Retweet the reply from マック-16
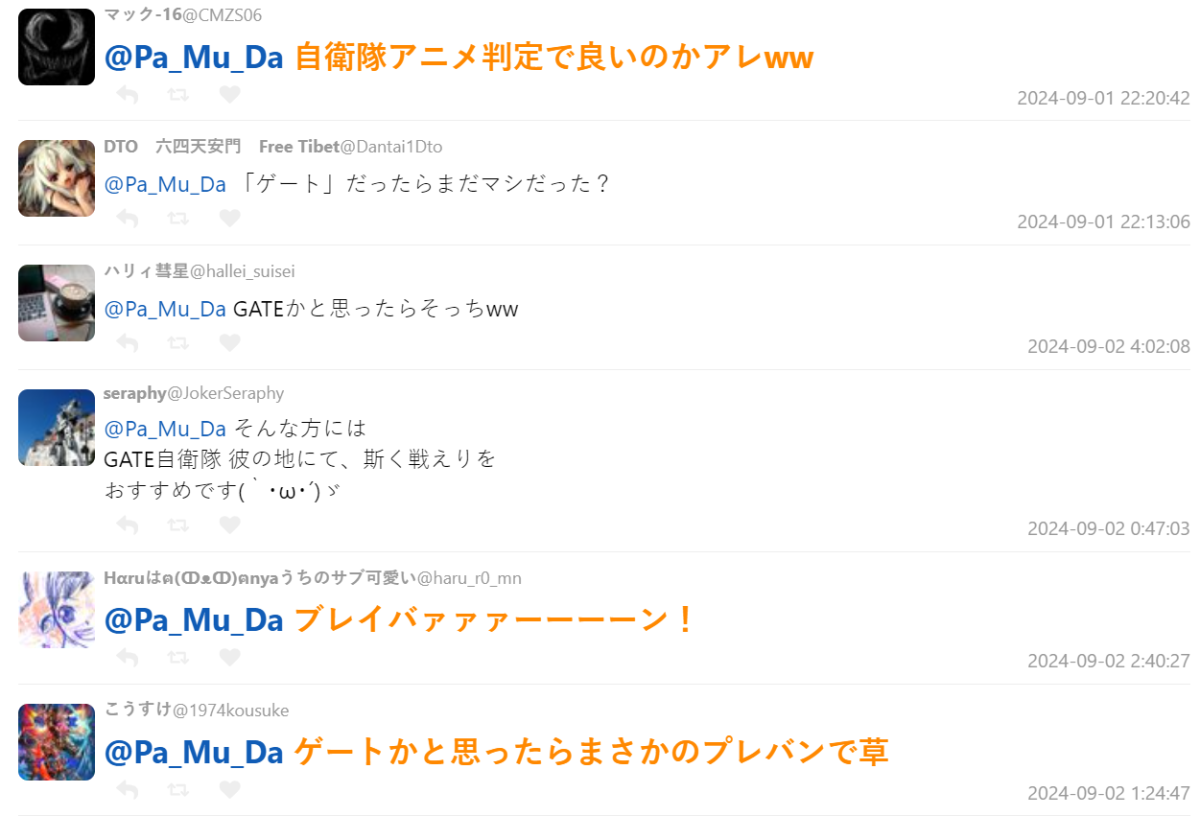Screen dimensions: 1200x816 (178, 95)
